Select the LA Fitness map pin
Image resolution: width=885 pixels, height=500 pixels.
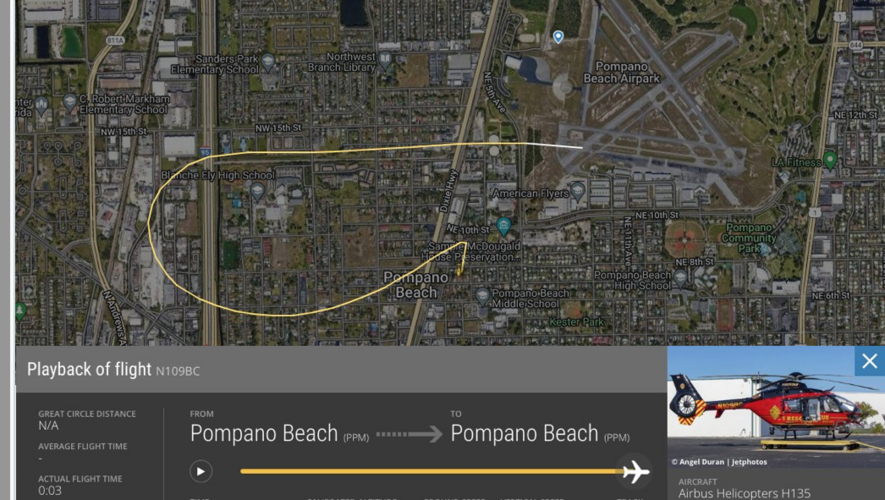coord(830,160)
